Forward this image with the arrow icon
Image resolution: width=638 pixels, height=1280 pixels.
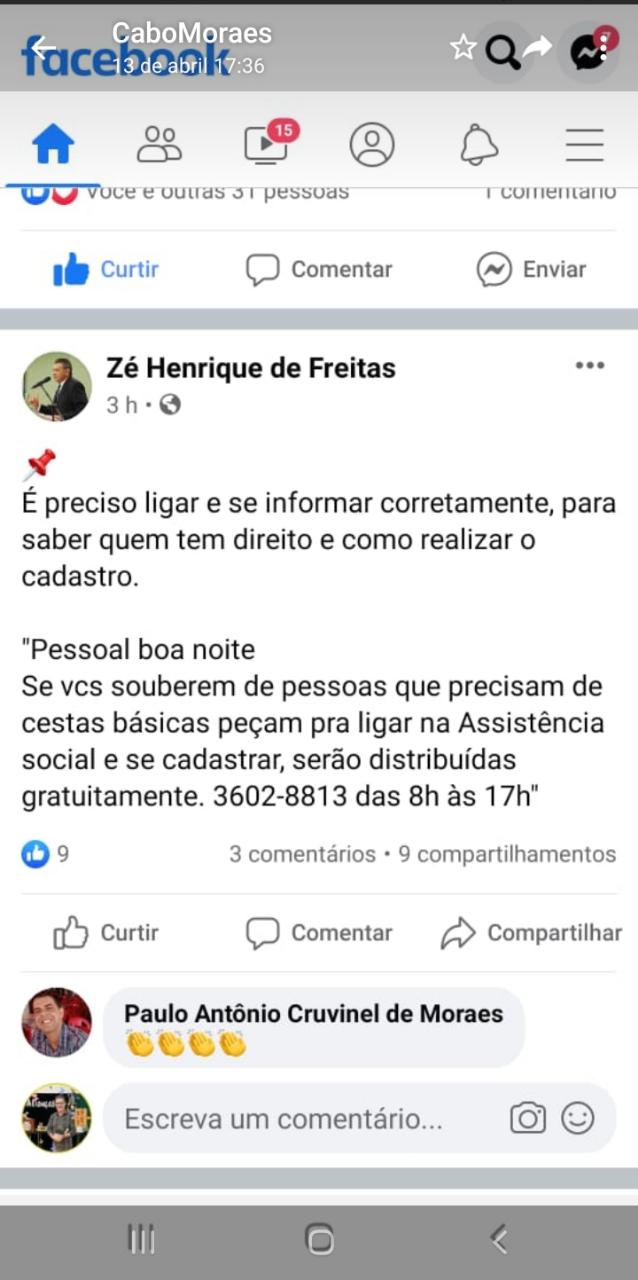537,47
